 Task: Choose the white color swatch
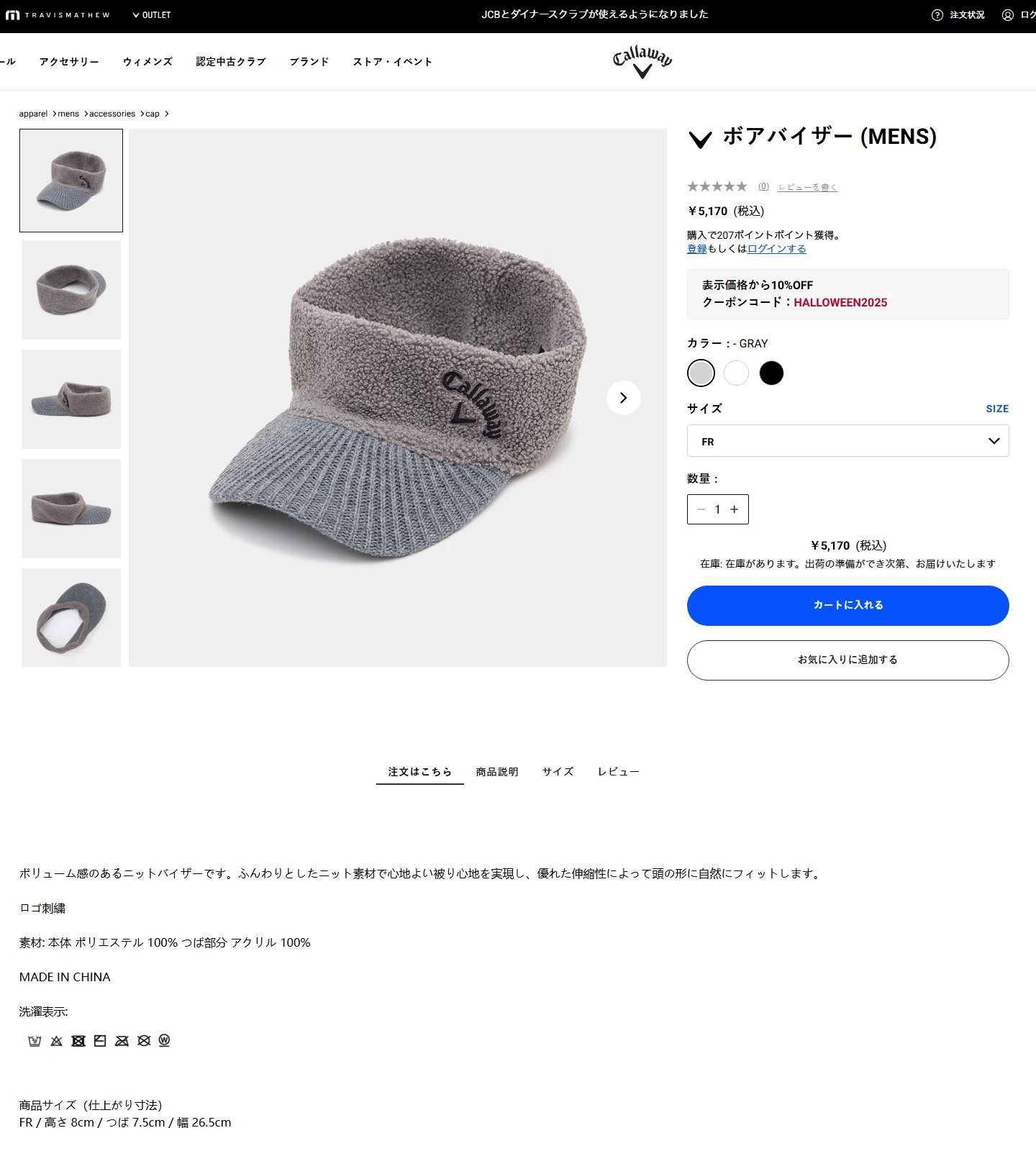(x=736, y=373)
